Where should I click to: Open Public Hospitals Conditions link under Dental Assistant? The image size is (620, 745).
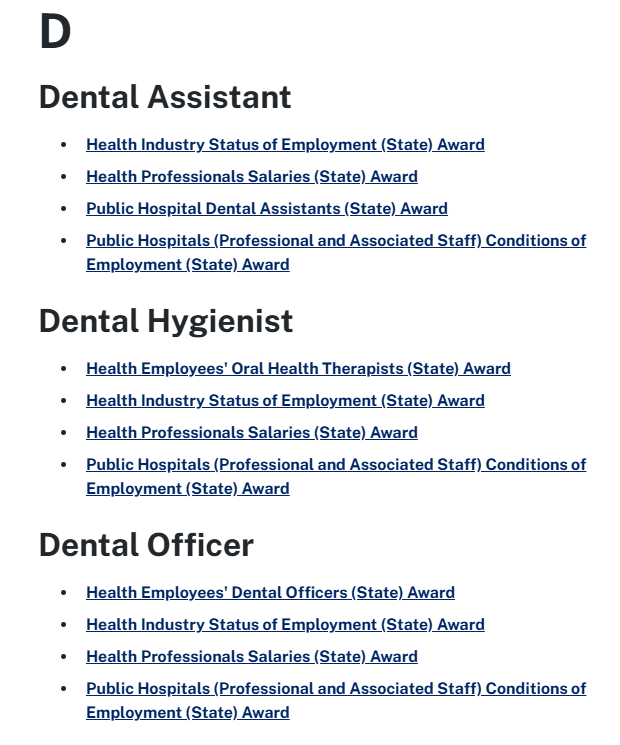pos(336,241)
